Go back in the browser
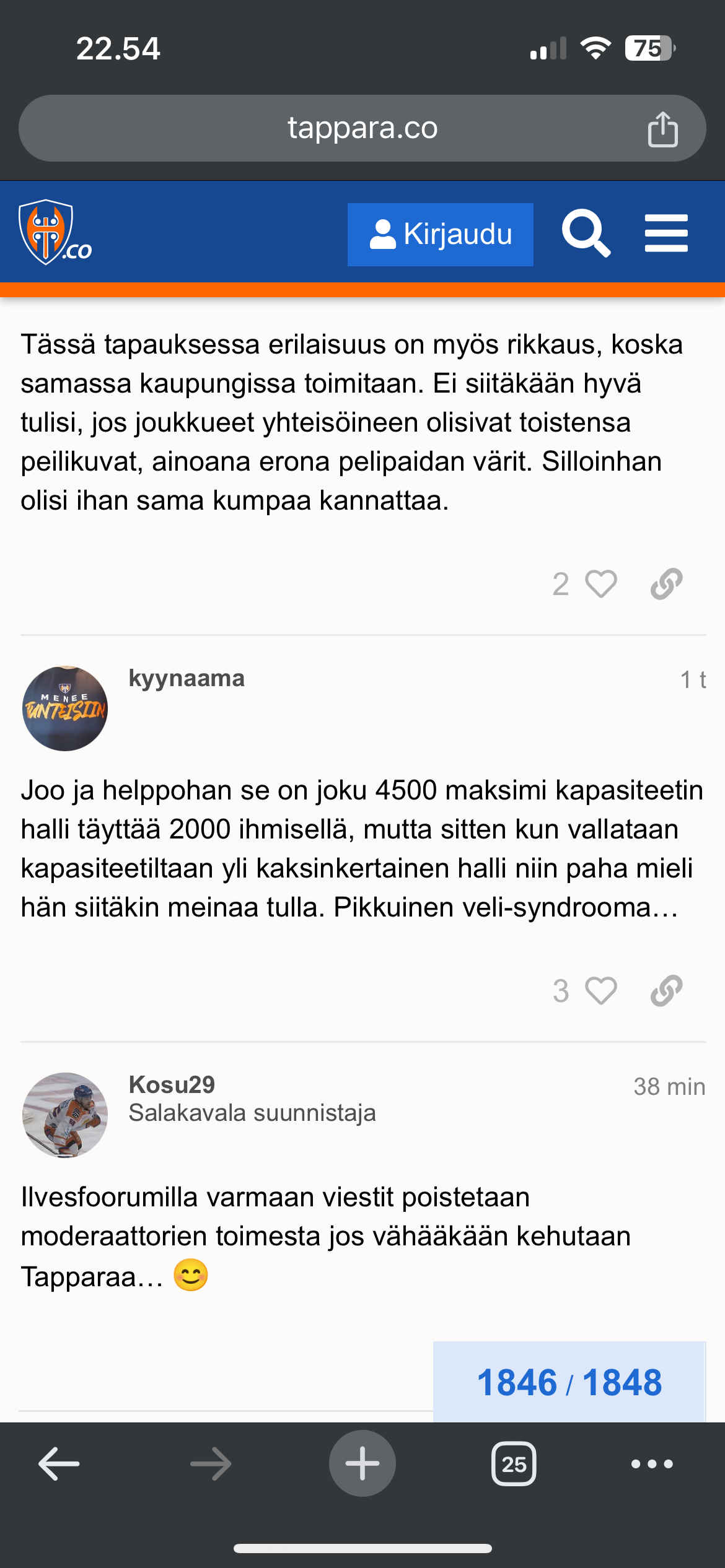 pos(59,1464)
